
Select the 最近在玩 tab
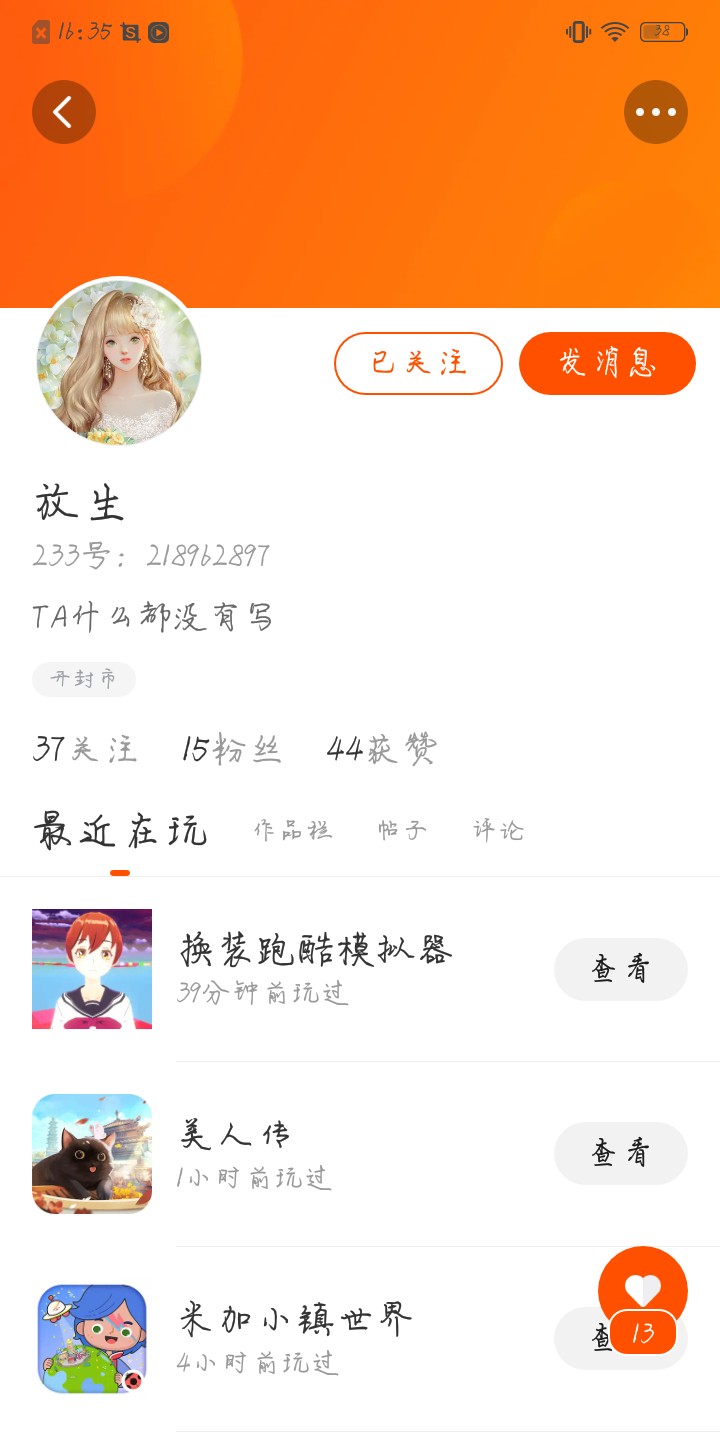pos(120,831)
